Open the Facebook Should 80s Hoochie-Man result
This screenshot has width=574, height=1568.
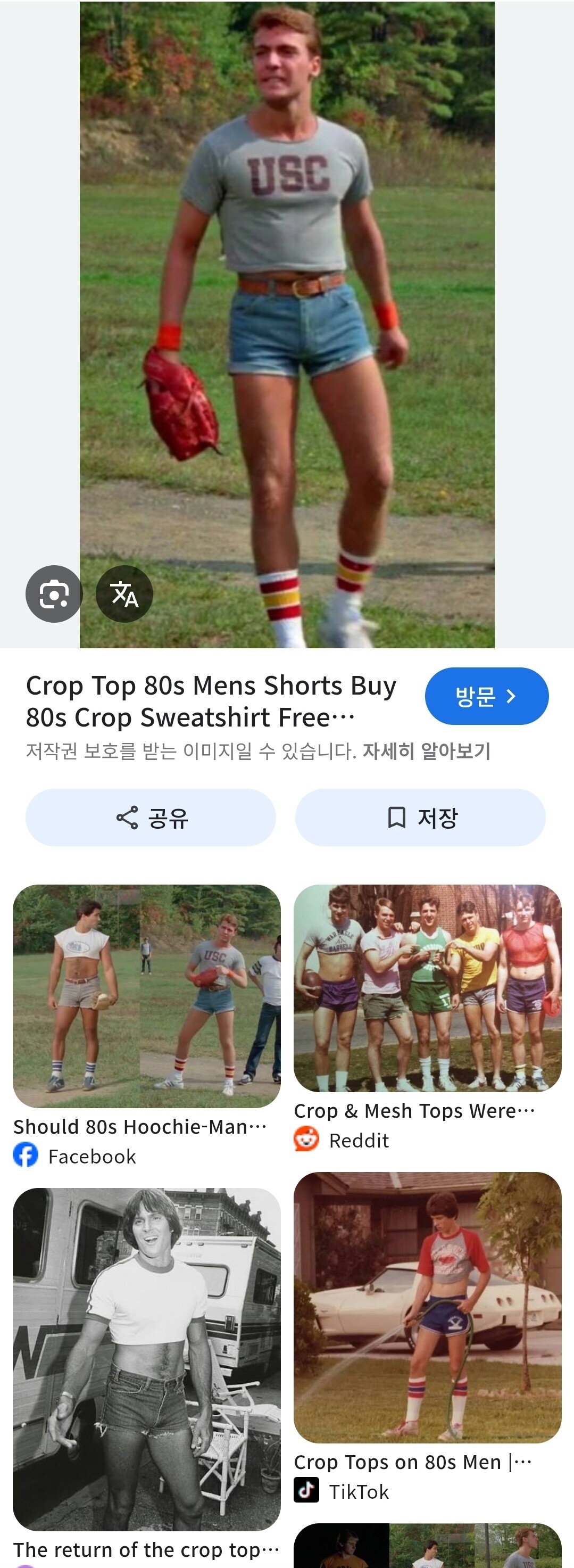click(x=146, y=996)
